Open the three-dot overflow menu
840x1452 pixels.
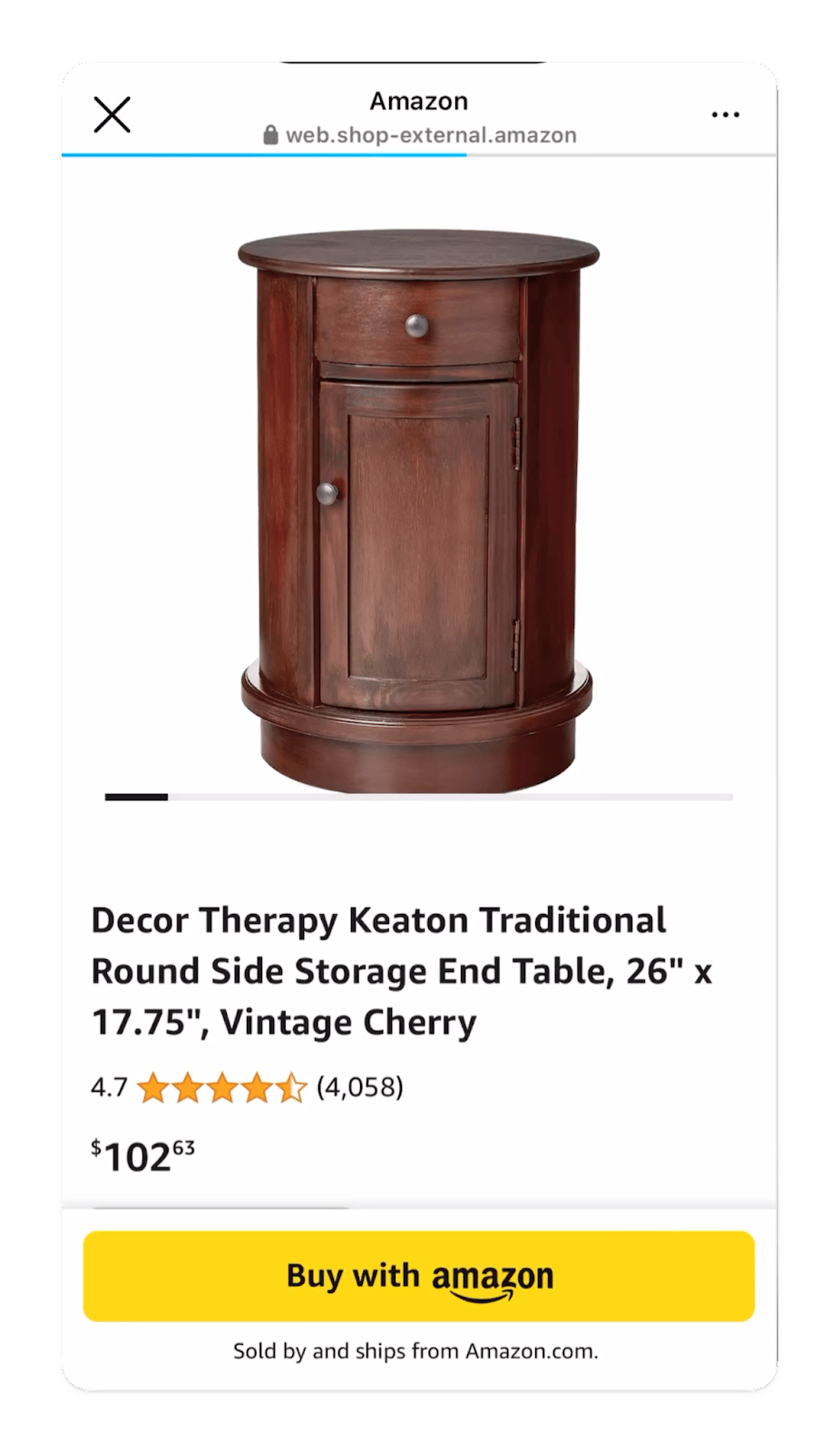[x=725, y=115]
